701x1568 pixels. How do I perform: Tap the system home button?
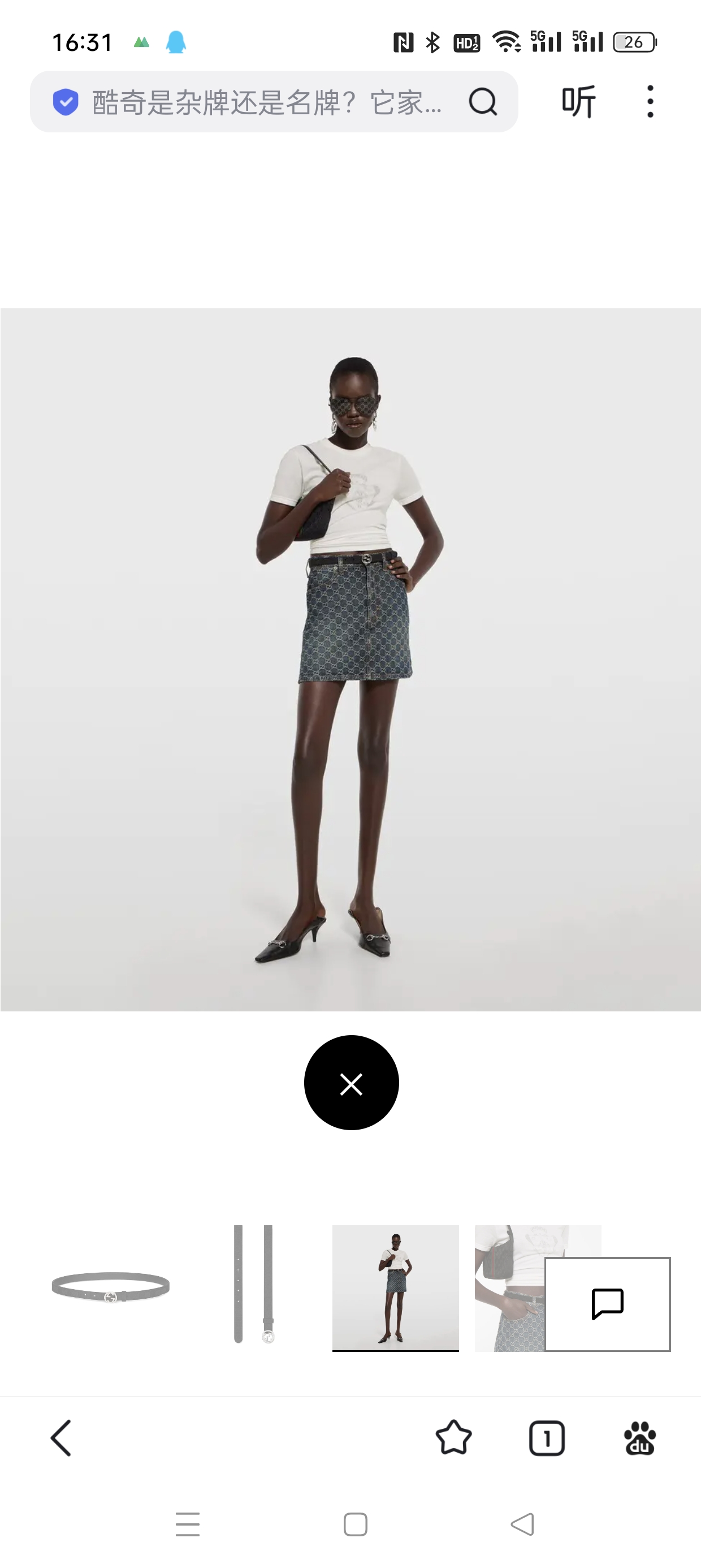tap(356, 1524)
